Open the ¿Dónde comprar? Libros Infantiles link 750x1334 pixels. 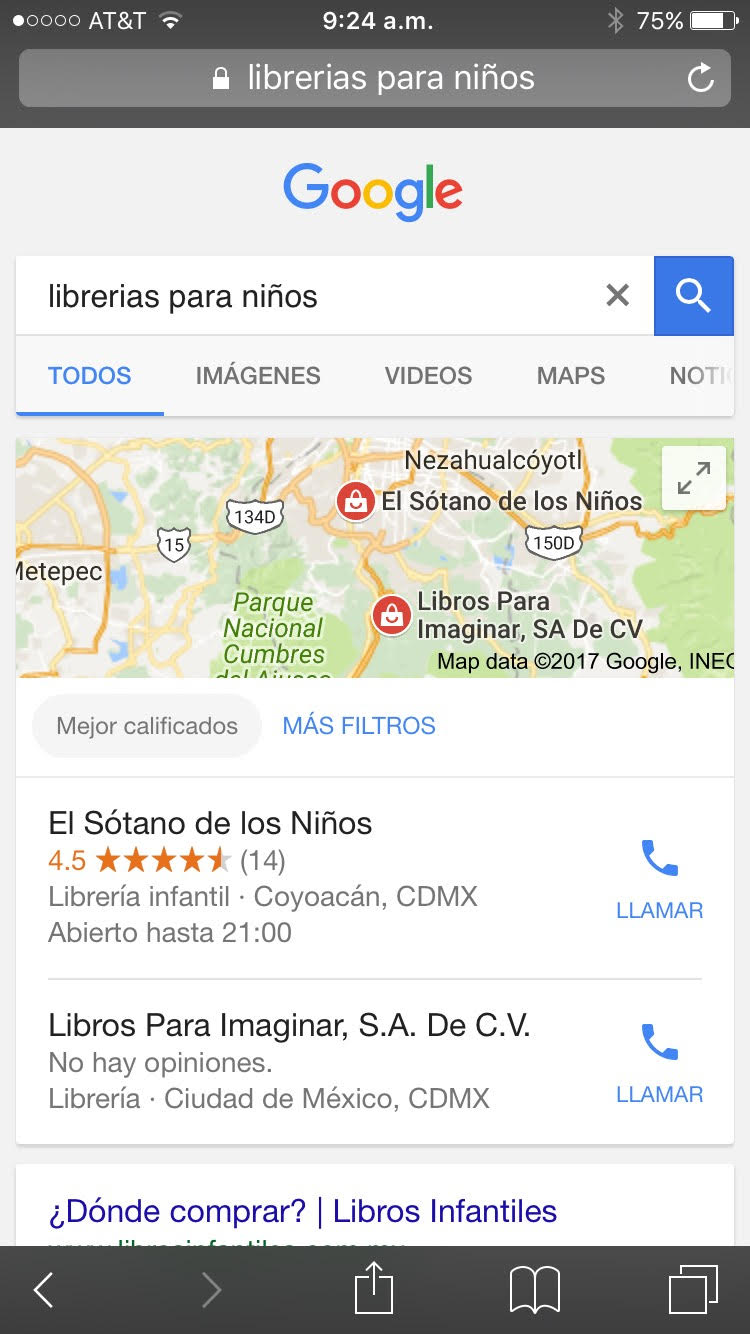coord(302,1211)
